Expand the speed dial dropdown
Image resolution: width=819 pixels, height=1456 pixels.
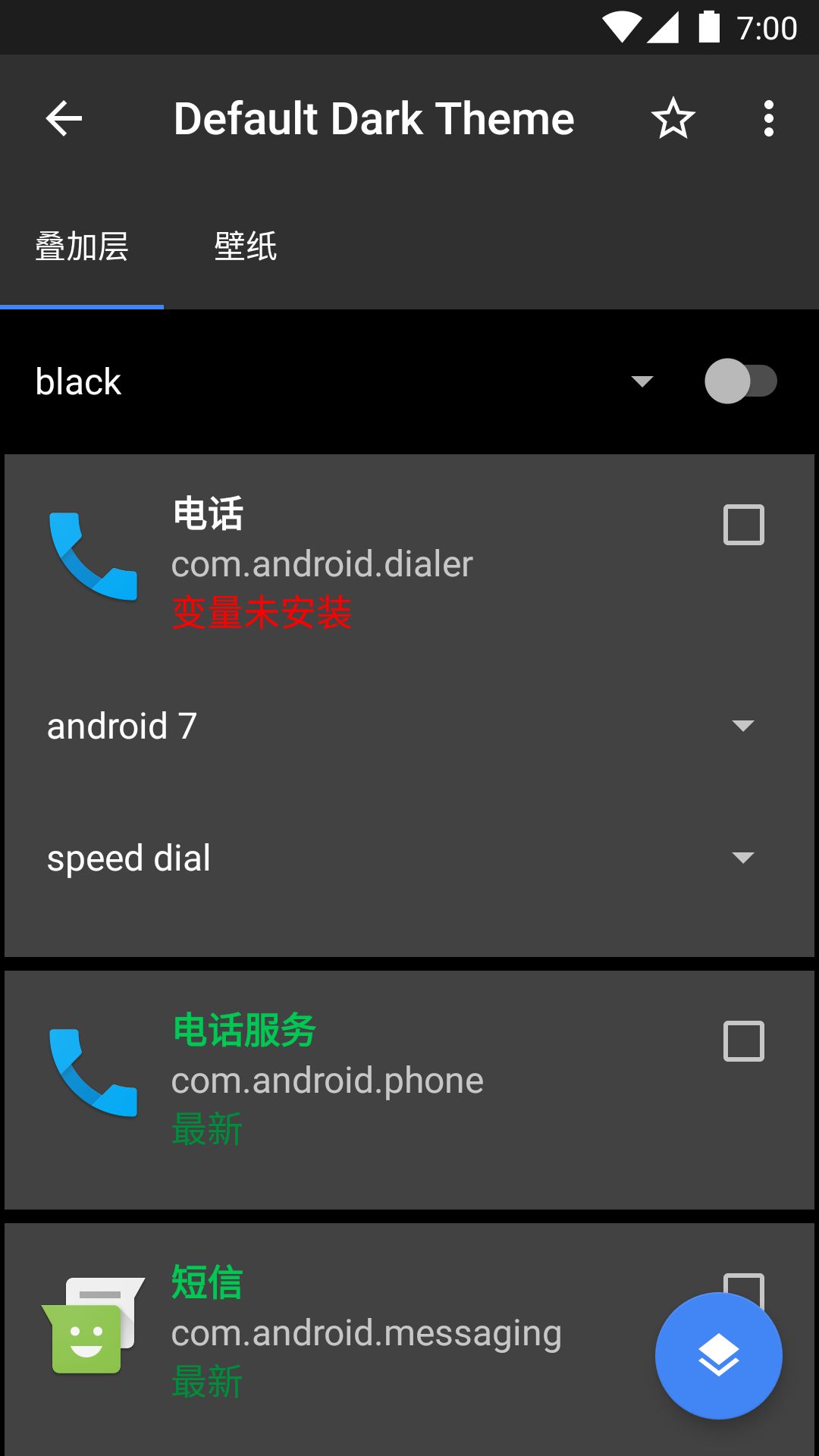[742, 858]
